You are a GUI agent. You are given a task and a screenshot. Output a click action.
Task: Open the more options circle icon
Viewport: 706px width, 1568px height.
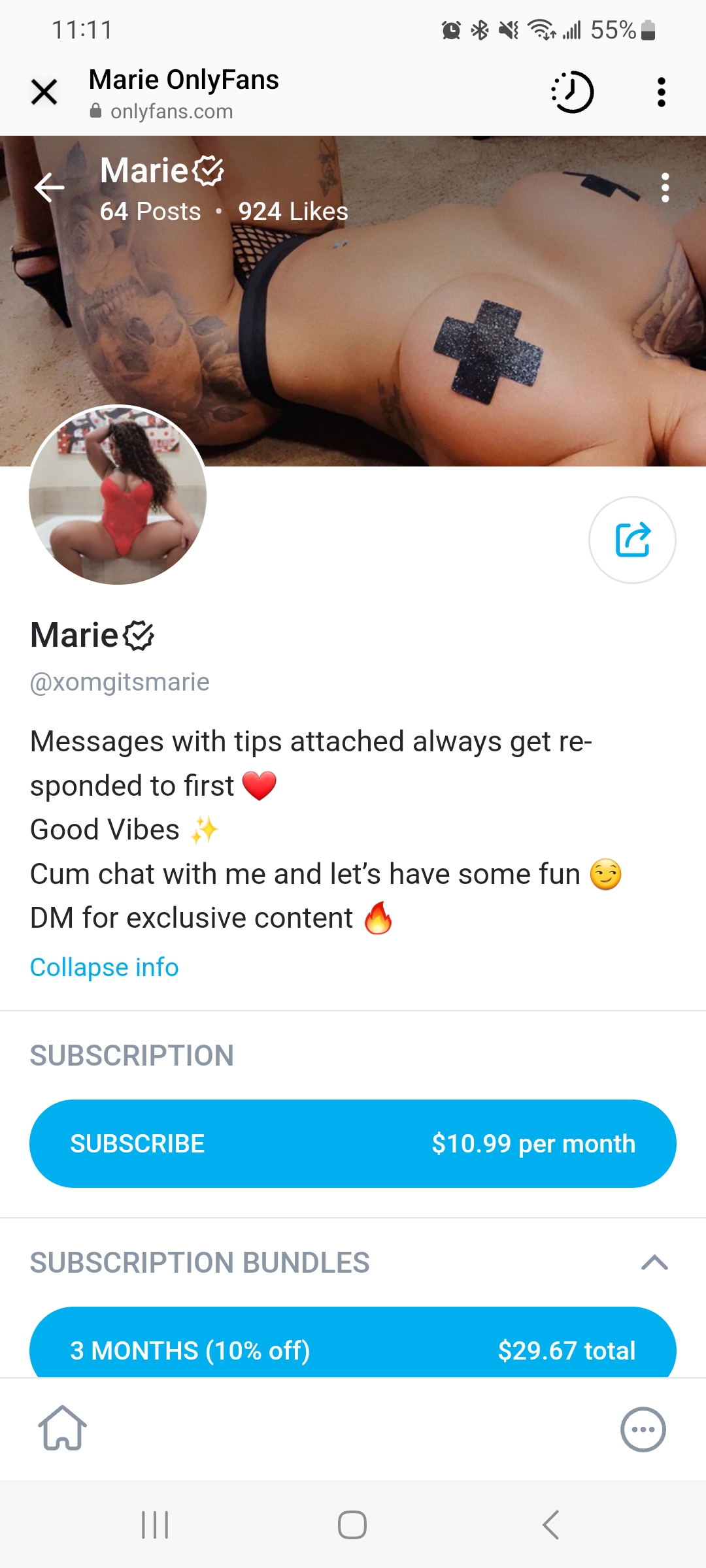pos(643,1429)
